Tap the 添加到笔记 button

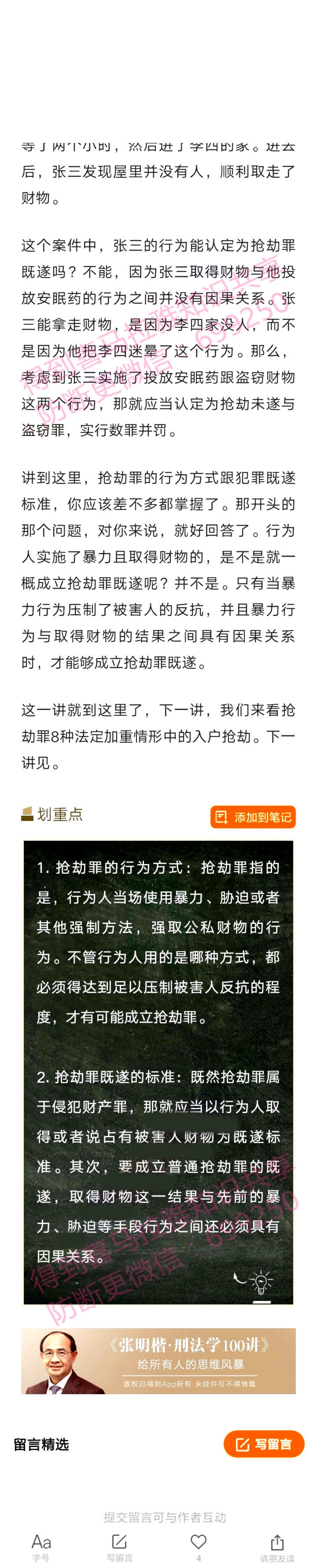253,817
